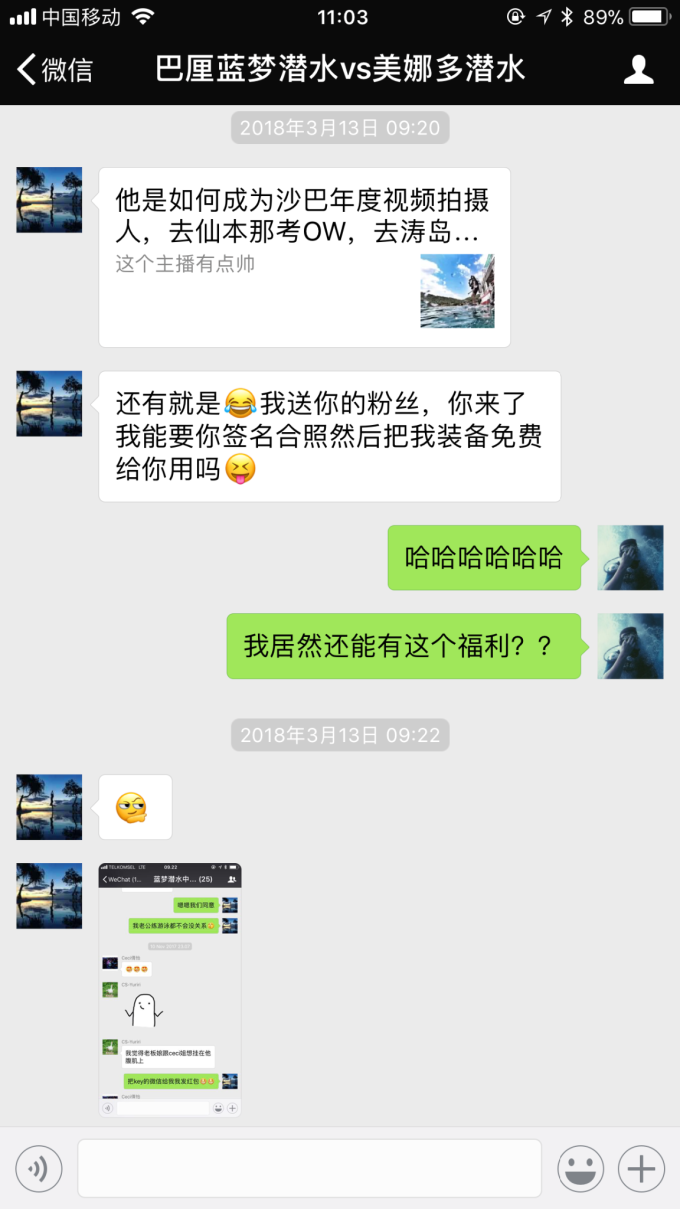View sender's avatar beside the shared article
680x1209 pixels.
pyautogui.click(x=49, y=200)
